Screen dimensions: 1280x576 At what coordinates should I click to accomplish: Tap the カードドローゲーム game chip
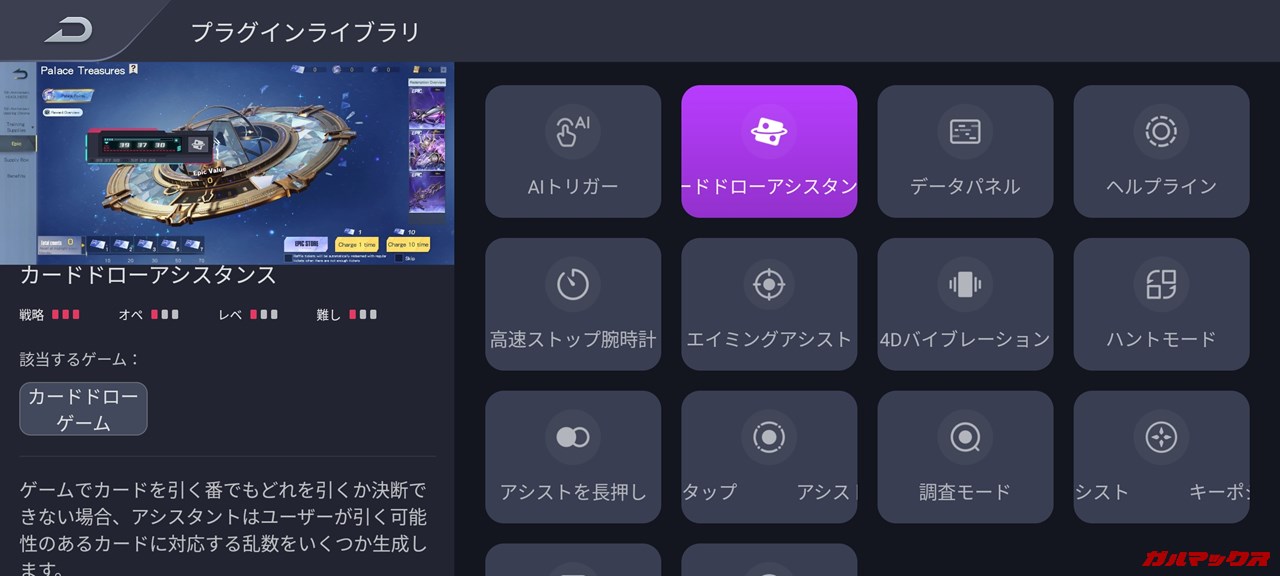tap(83, 409)
